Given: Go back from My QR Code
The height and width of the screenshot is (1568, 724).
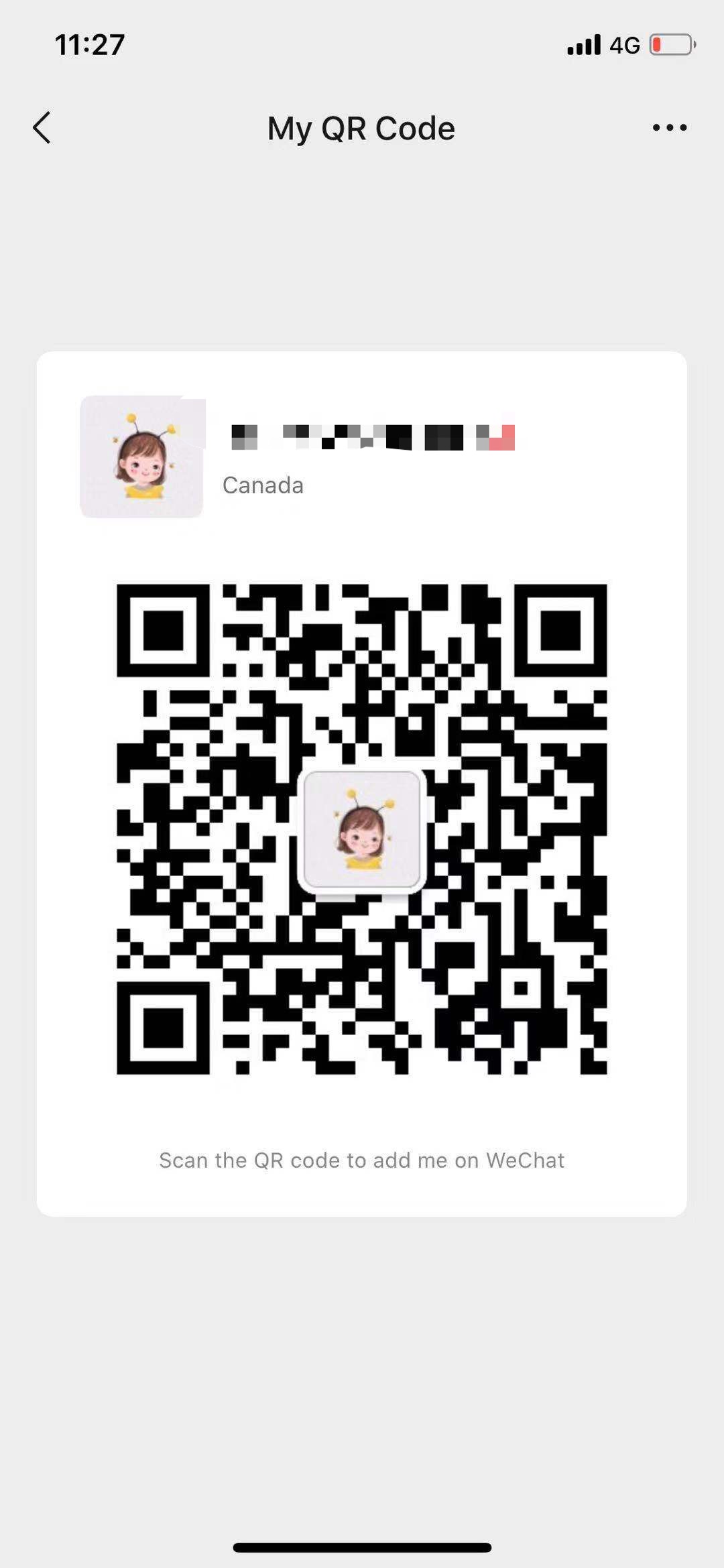Looking at the screenshot, I should click(42, 127).
